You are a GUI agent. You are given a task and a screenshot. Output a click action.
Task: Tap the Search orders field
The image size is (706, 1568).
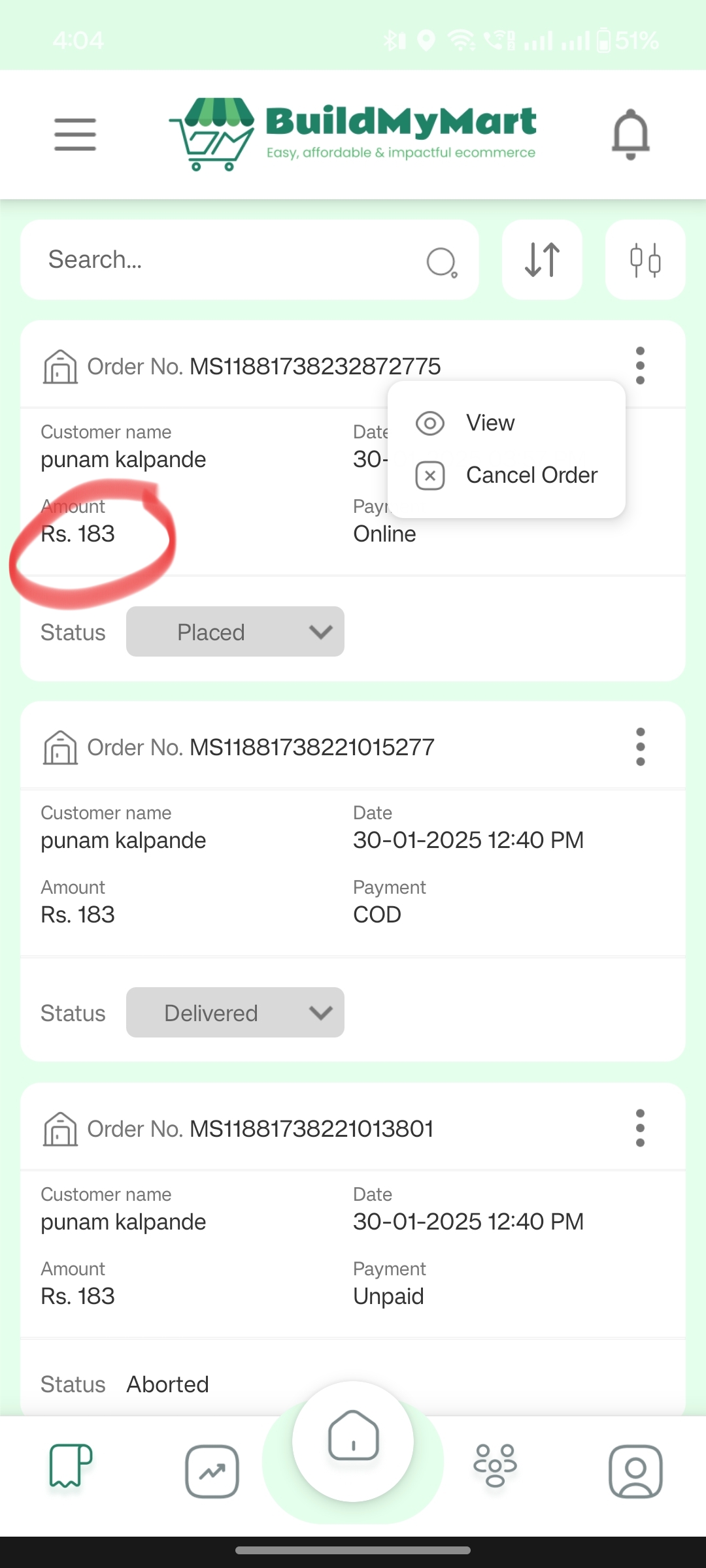(250, 259)
